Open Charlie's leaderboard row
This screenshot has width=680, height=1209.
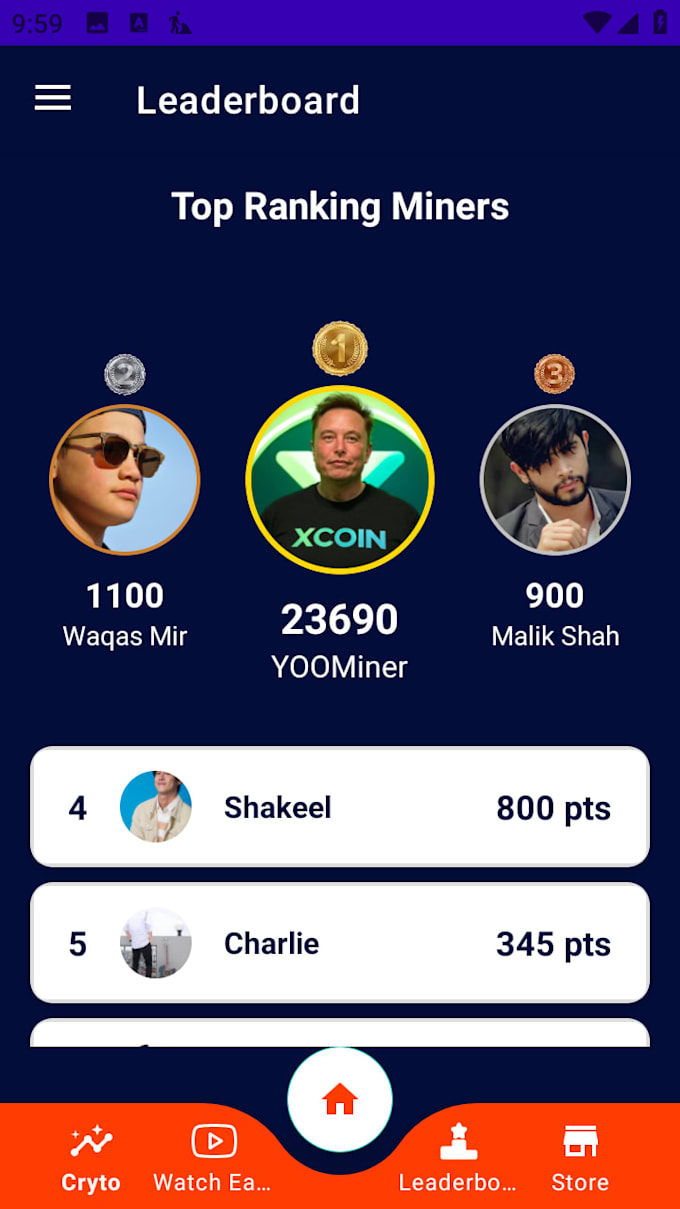tap(340, 943)
